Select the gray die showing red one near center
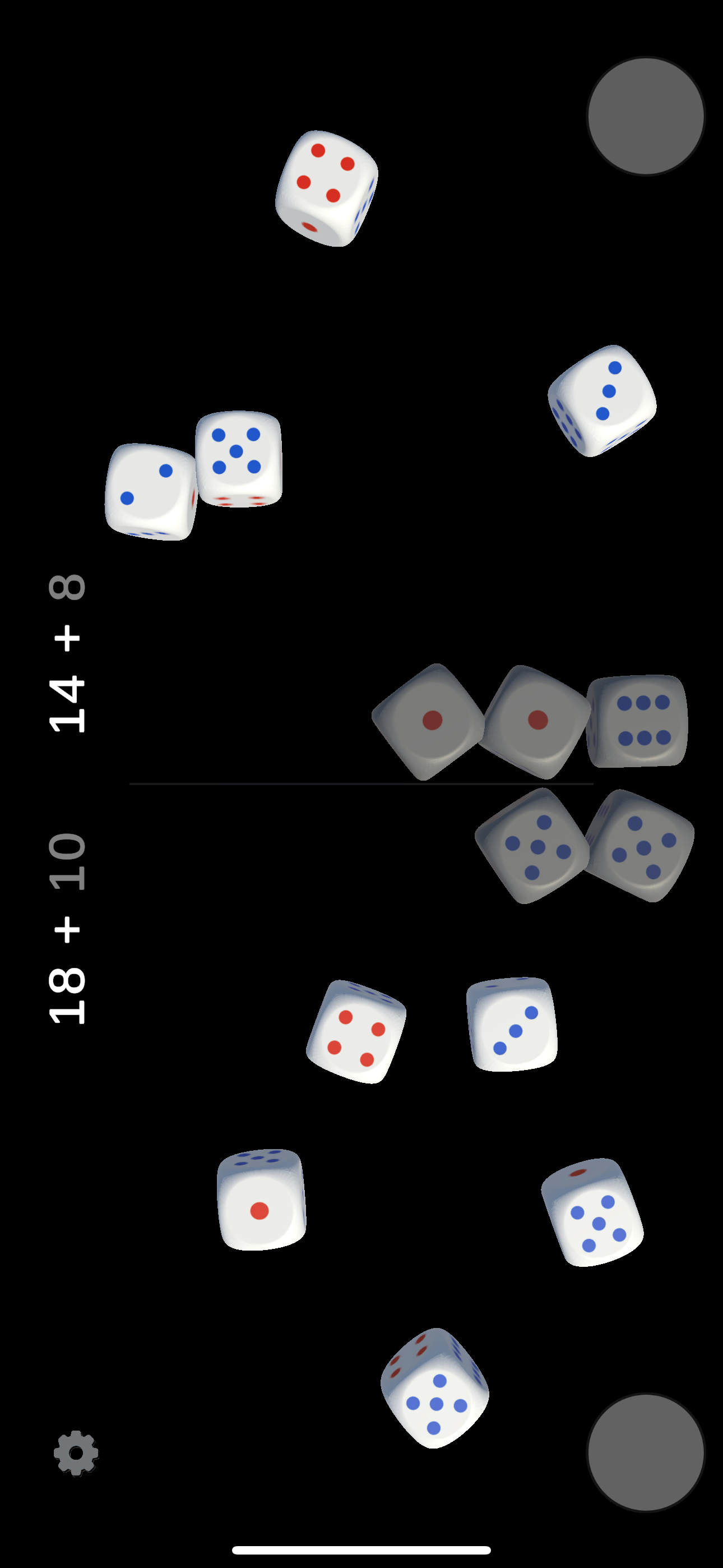Viewport: 723px width, 1568px height. (x=432, y=721)
